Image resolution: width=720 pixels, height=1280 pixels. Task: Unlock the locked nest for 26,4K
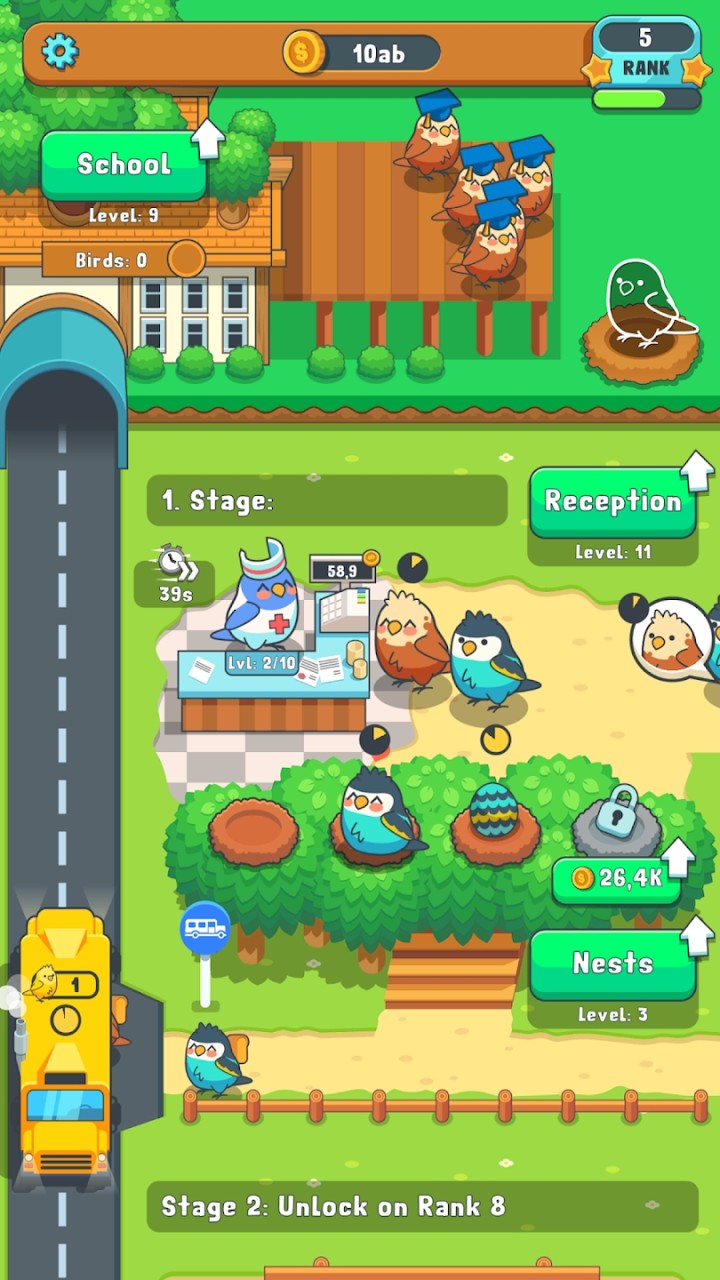617,878
